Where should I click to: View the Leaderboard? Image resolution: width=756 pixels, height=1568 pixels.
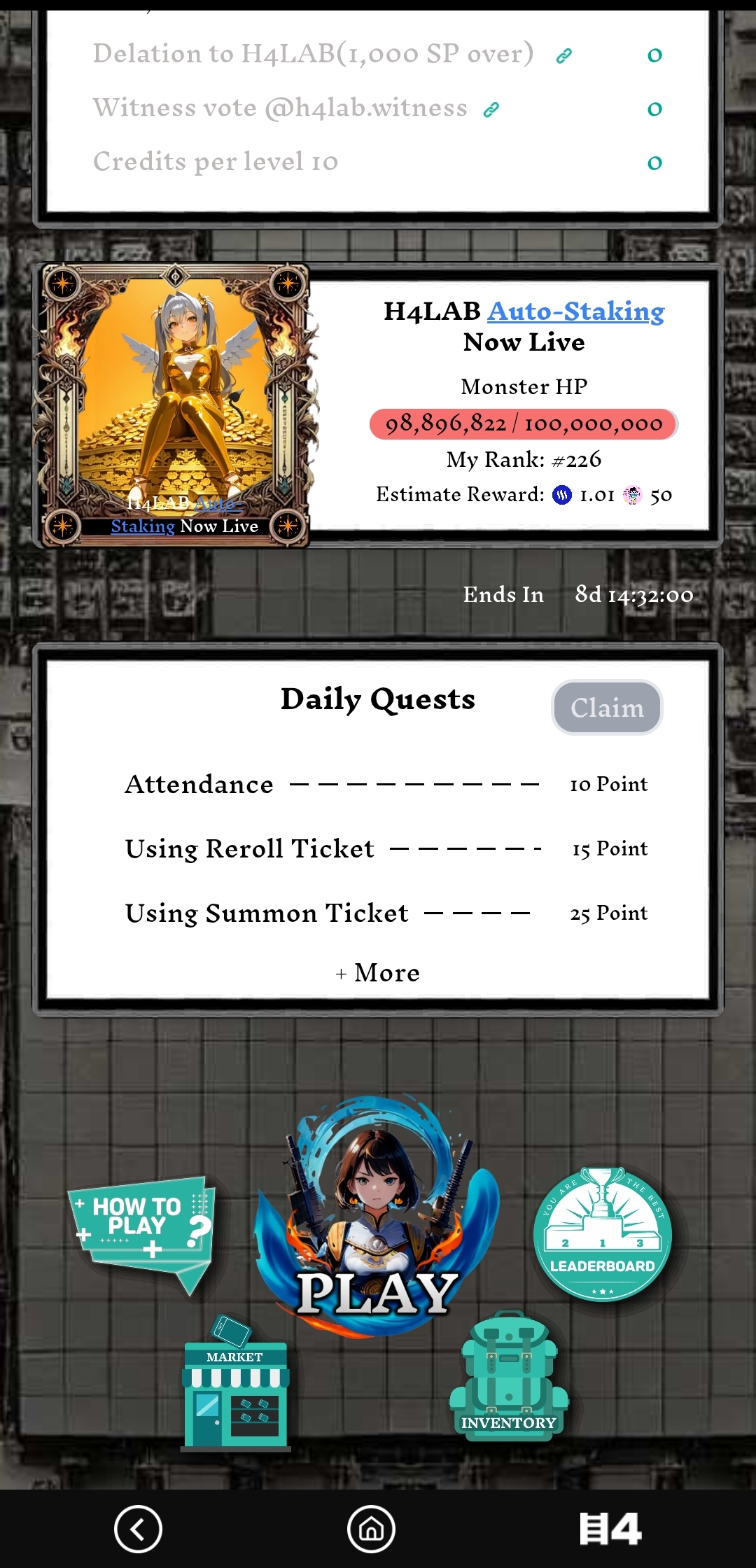coord(603,1234)
